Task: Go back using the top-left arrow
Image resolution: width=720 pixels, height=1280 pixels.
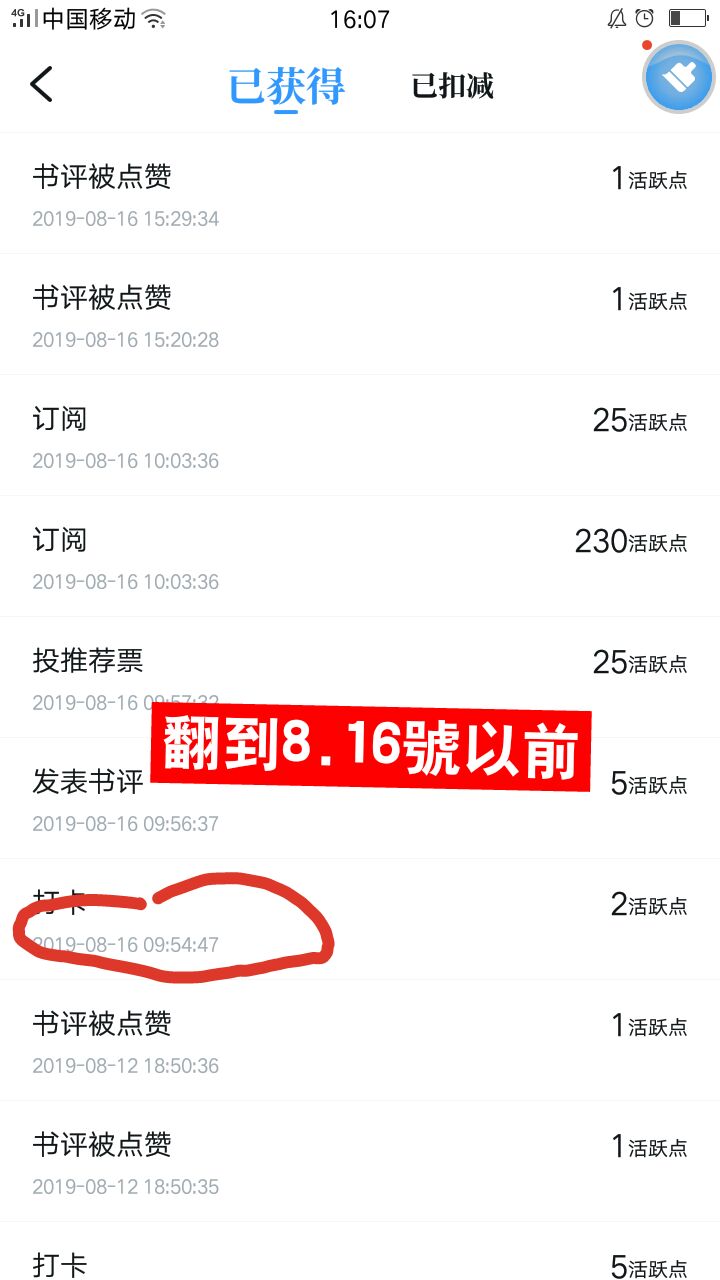Action: click(x=41, y=85)
